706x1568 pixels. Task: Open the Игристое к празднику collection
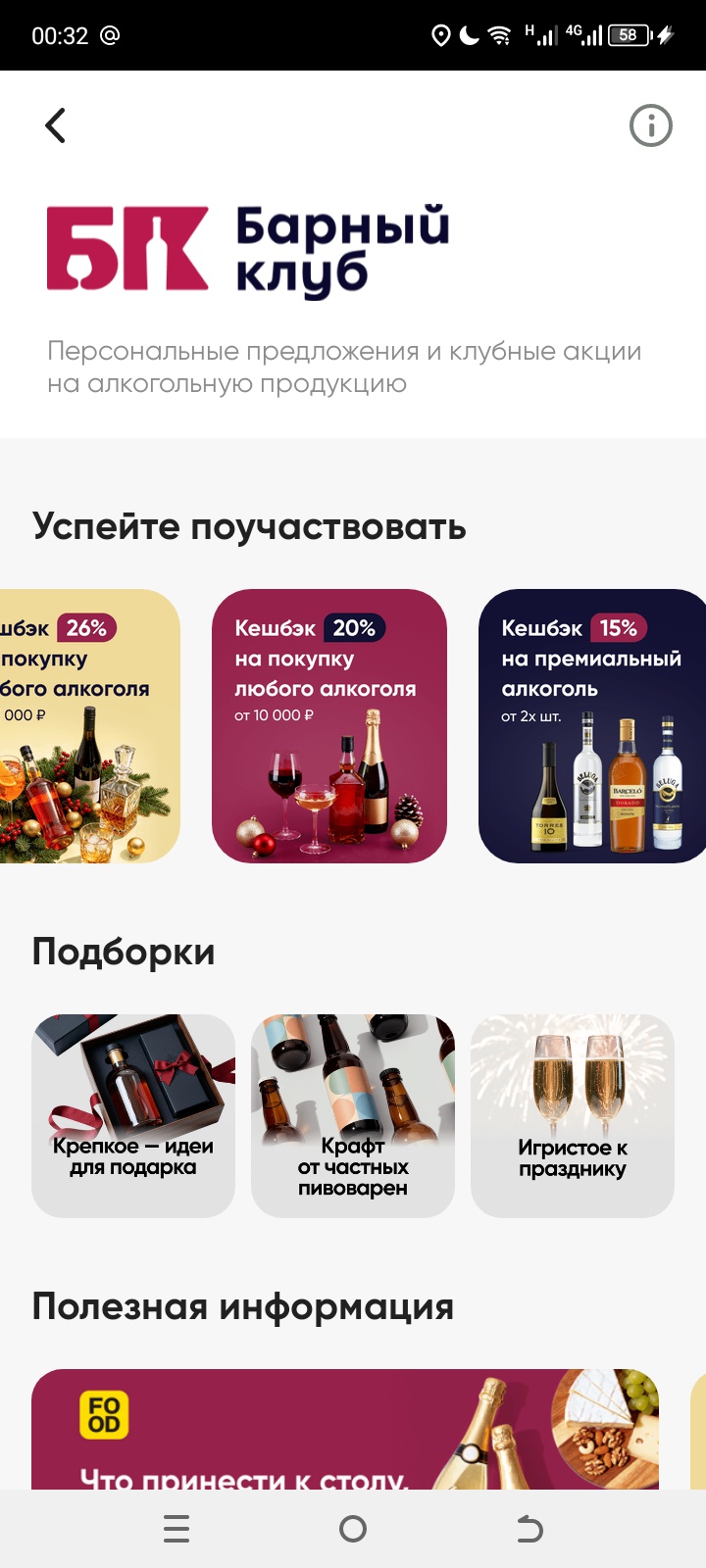tap(573, 1115)
